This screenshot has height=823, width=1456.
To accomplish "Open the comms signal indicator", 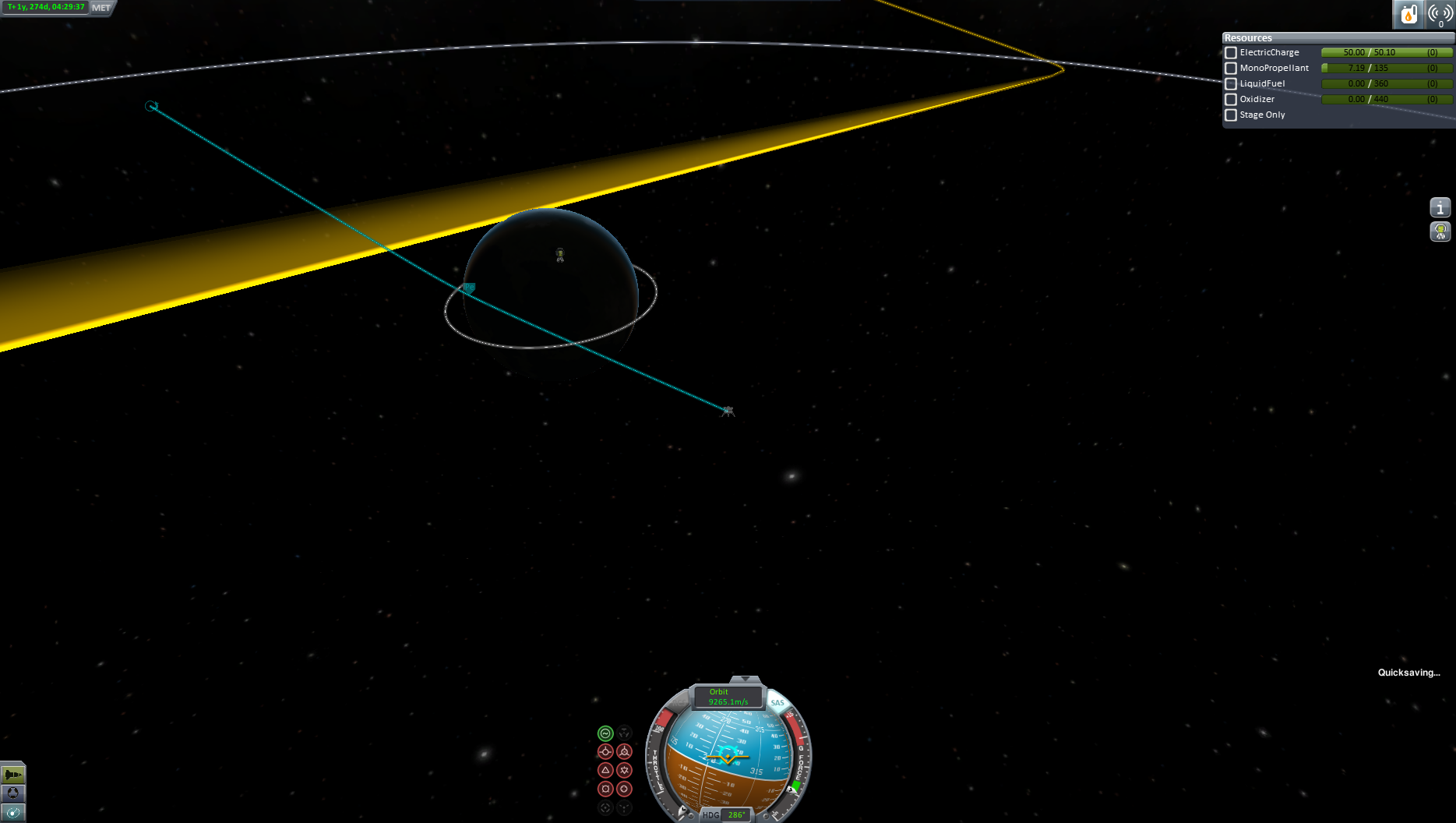I will (1440, 14).
